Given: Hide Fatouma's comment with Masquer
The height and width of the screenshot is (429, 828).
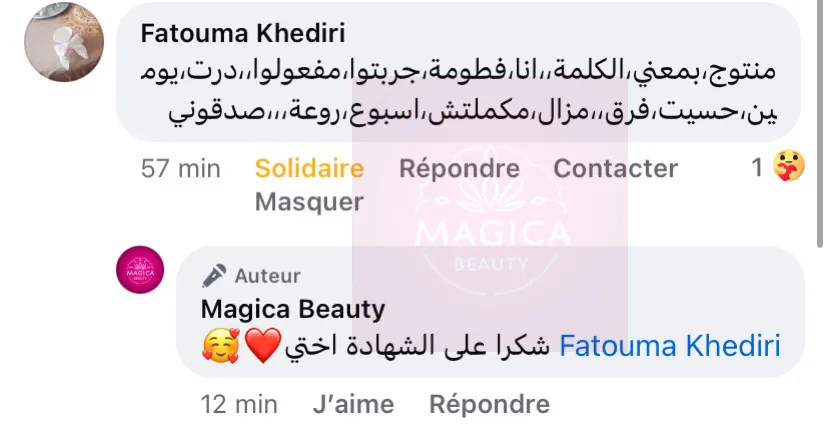Looking at the screenshot, I should pyautogui.click(x=309, y=202).
